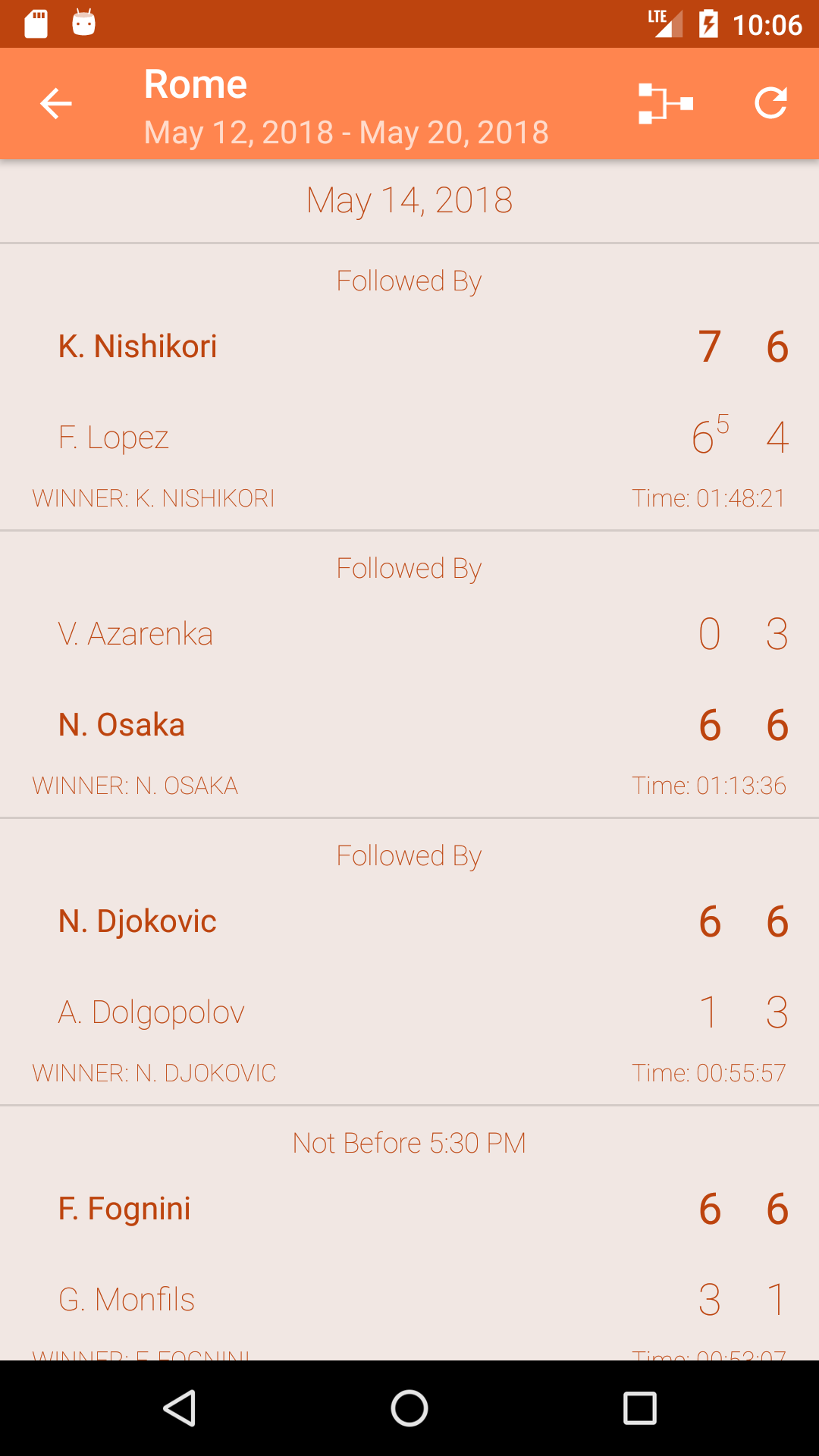Go back using the toolbar arrow
This screenshot has height=1456, width=819.
pos(56,104)
